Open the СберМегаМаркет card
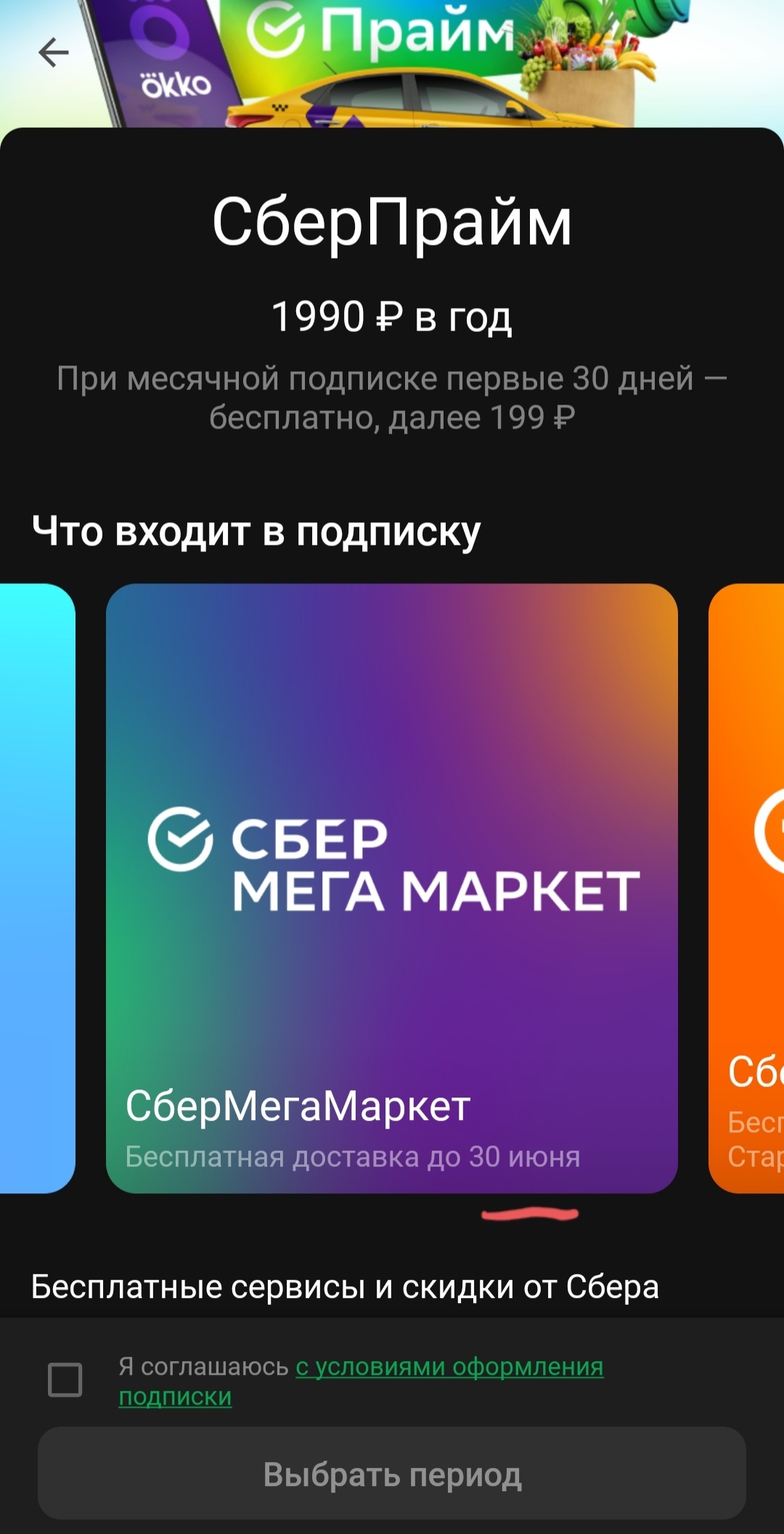This screenshot has width=784, height=1534. click(392, 888)
